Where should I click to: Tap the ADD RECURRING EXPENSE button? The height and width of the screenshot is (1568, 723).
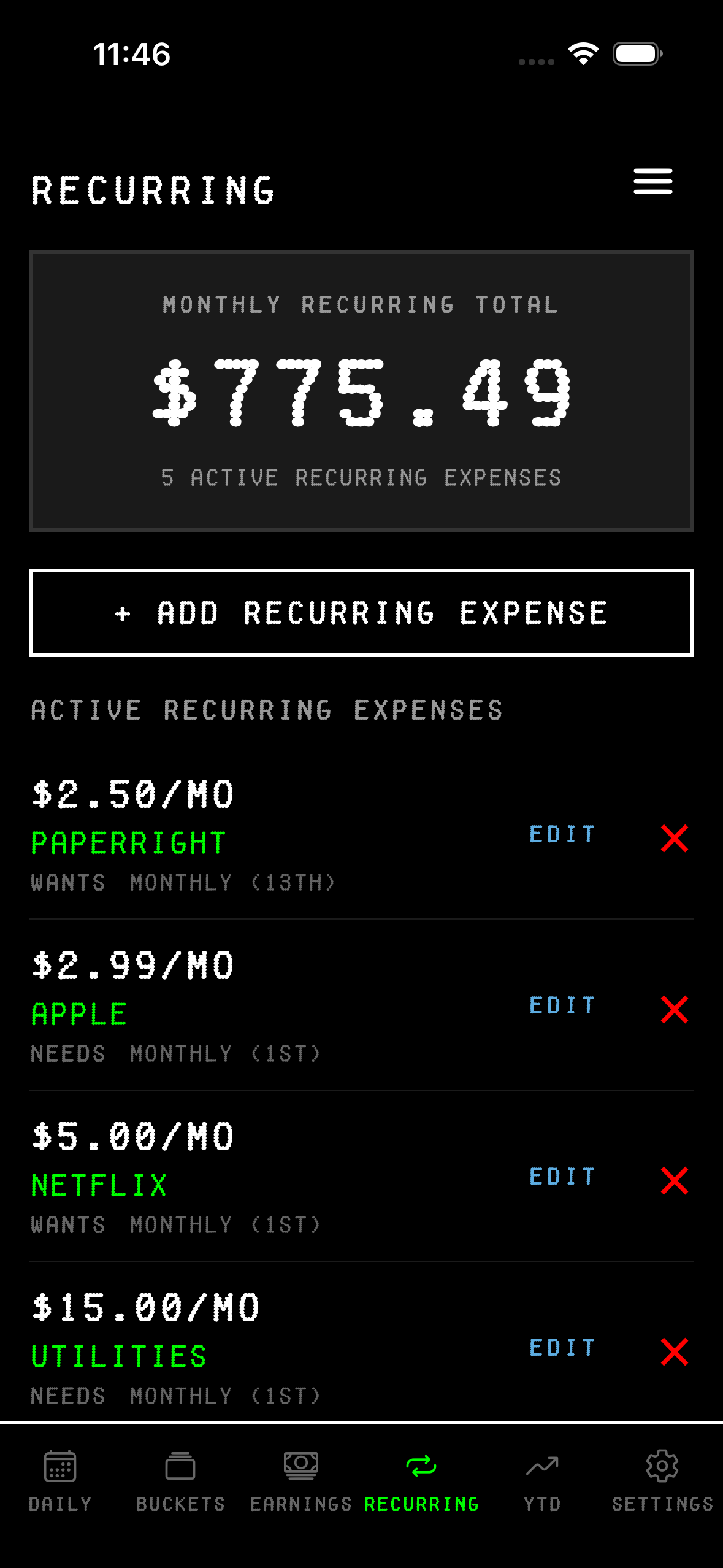(361, 612)
